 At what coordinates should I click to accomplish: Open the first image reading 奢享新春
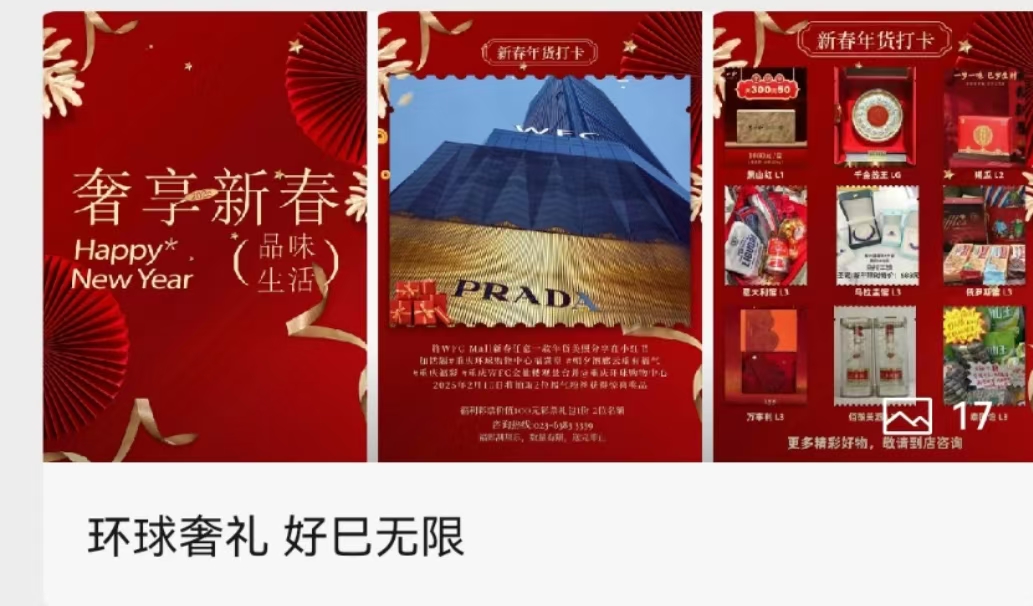[x=204, y=237]
